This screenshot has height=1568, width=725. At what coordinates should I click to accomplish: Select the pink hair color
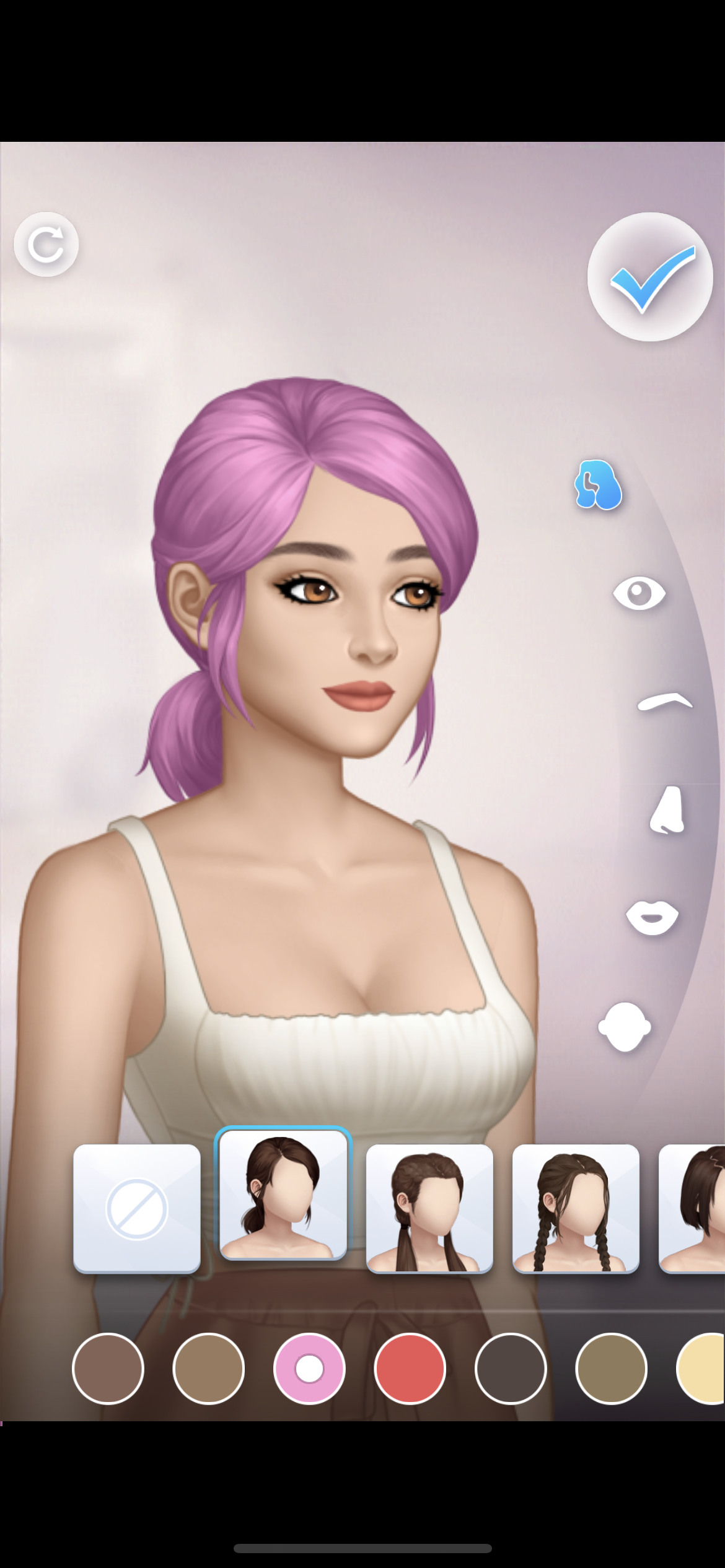pos(309,1369)
